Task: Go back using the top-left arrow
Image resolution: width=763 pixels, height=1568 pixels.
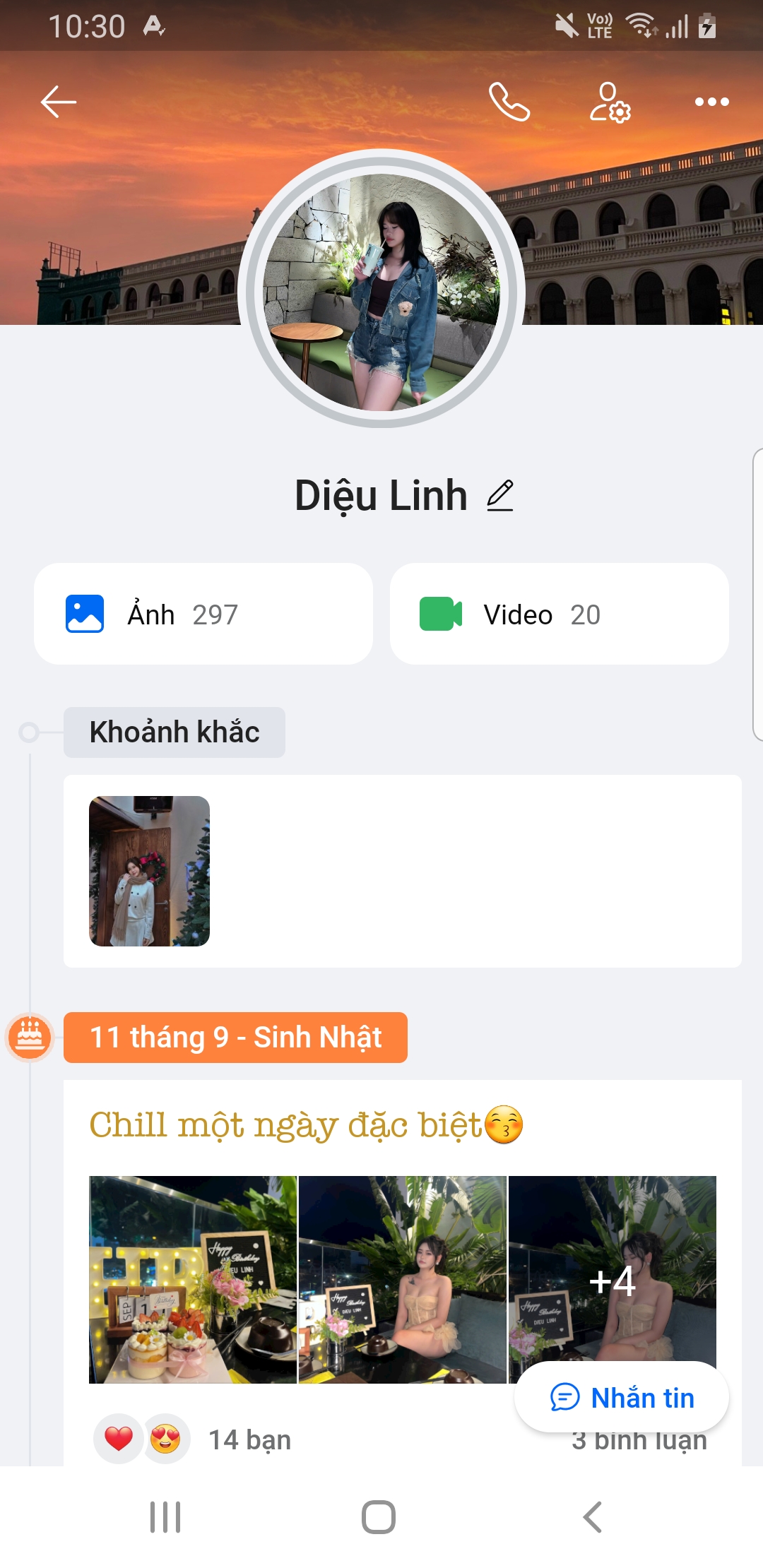Action: pyautogui.click(x=59, y=102)
